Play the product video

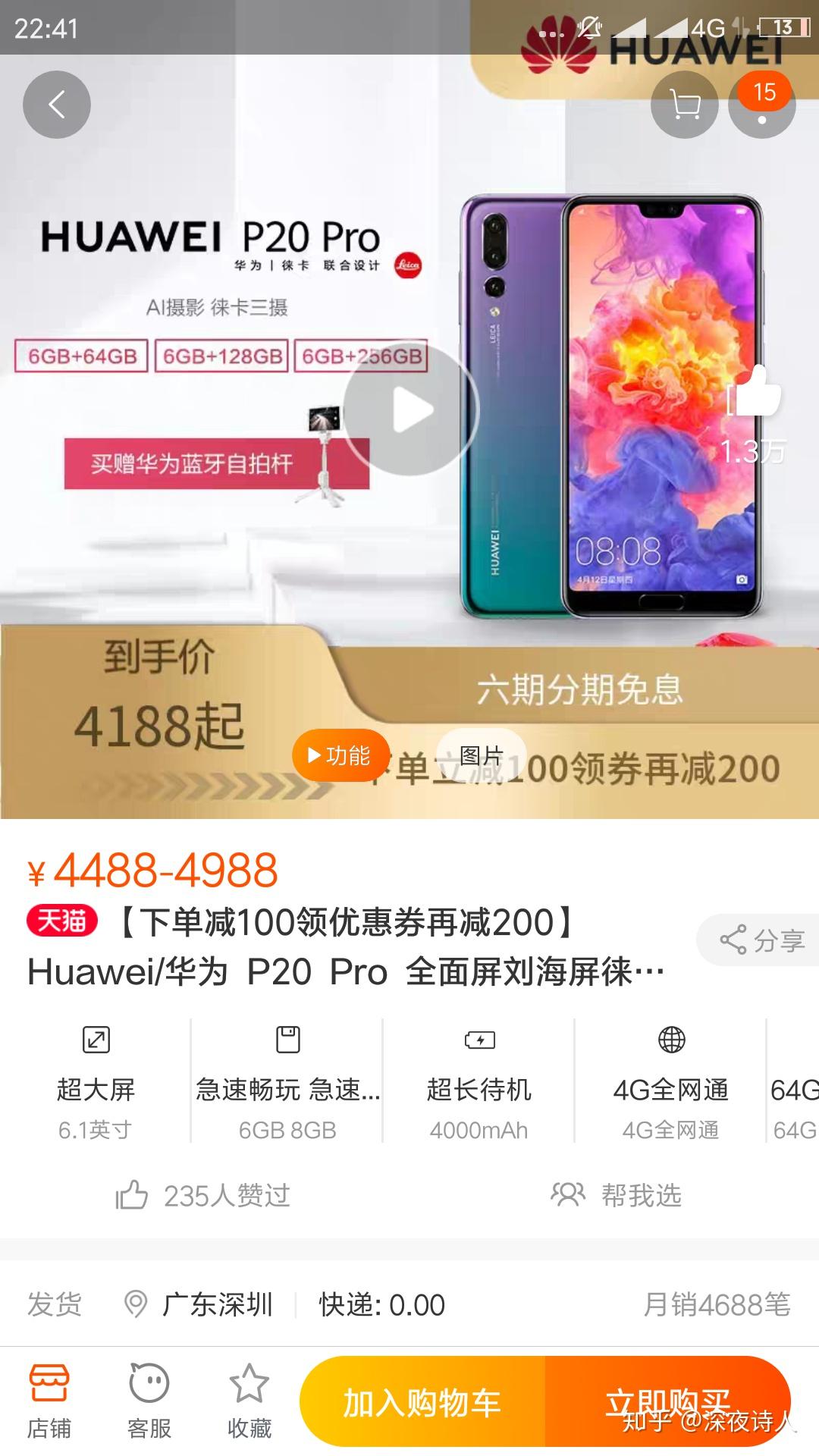tap(411, 410)
